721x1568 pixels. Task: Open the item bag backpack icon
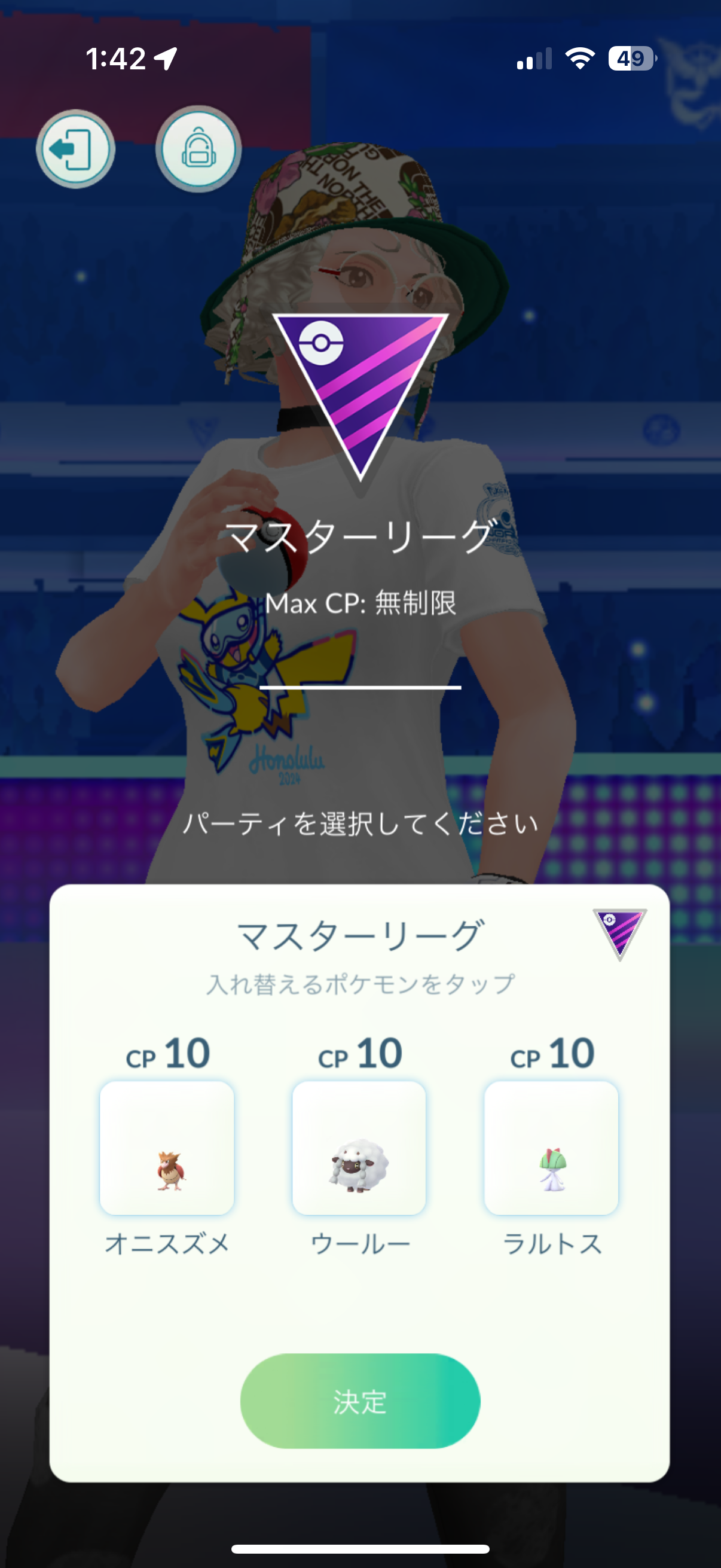198,149
